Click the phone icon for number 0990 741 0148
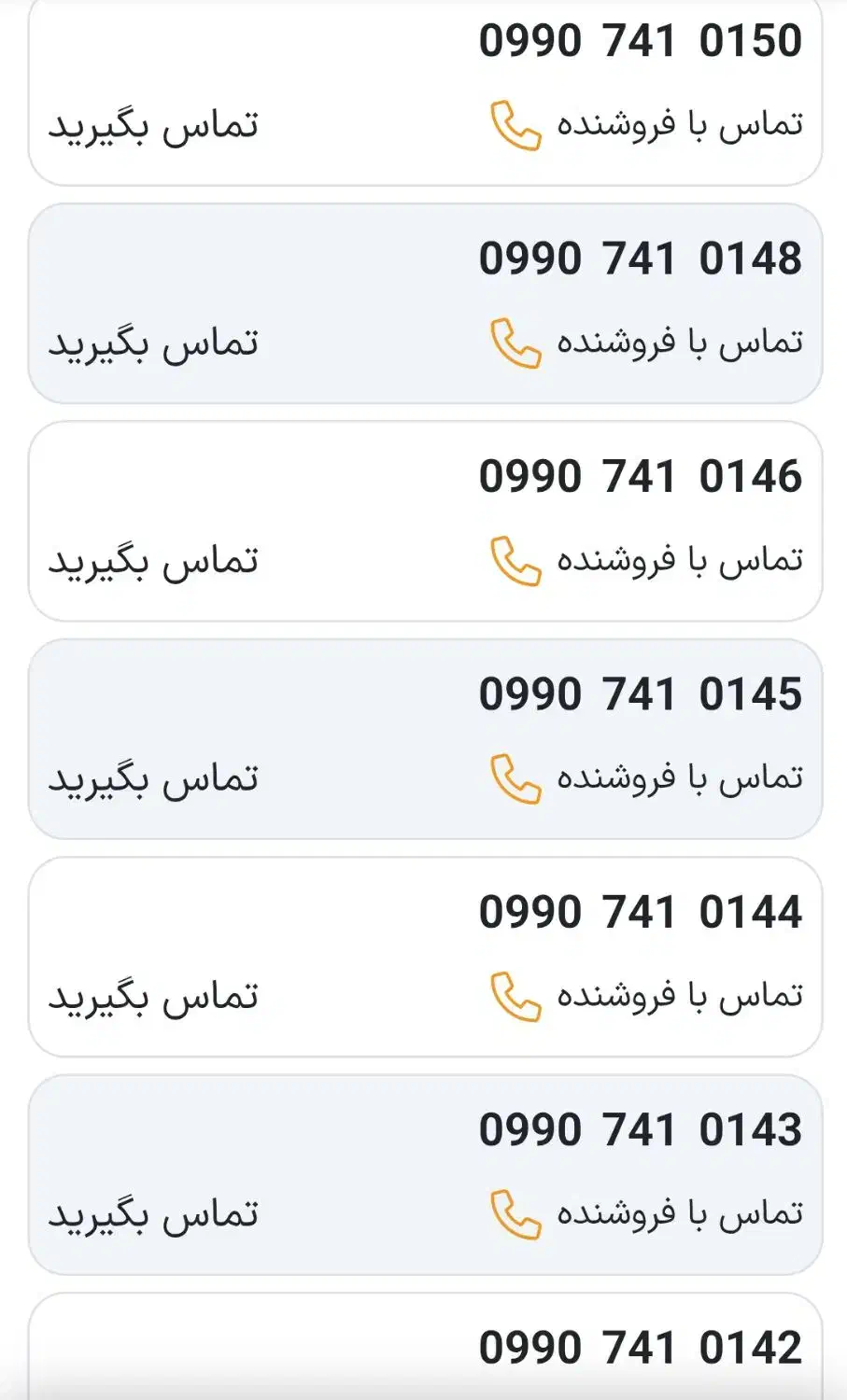Screen dimensions: 847x1400 coord(514,343)
